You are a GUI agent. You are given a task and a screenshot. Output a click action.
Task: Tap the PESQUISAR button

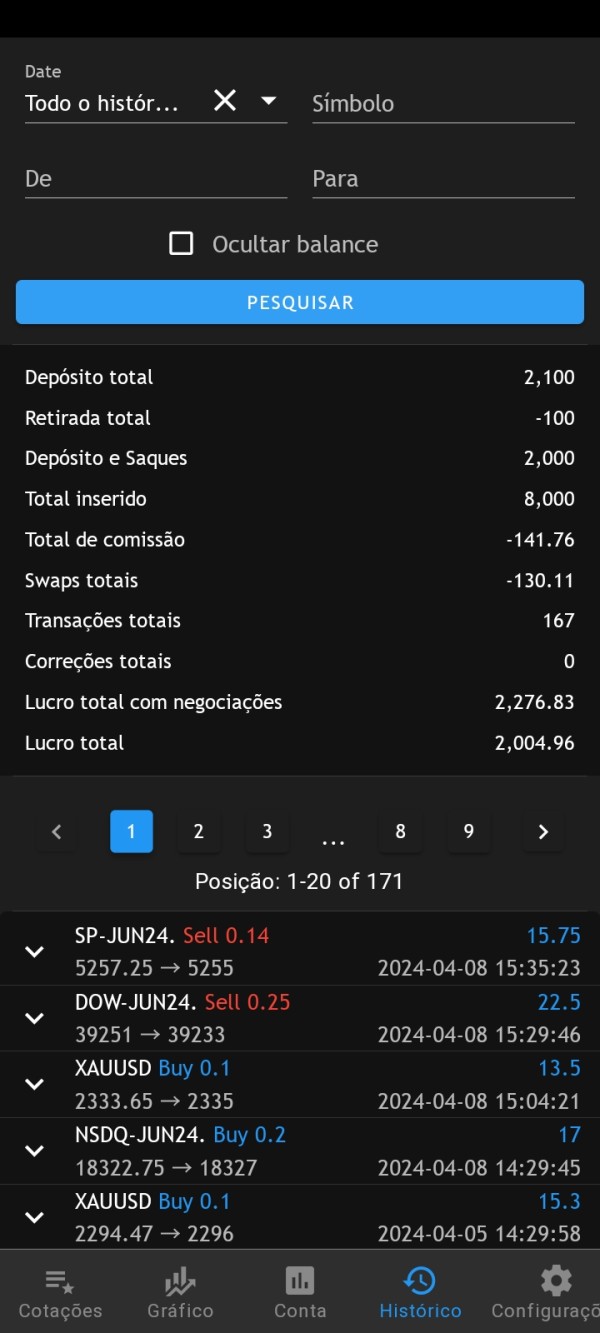point(300,302)
